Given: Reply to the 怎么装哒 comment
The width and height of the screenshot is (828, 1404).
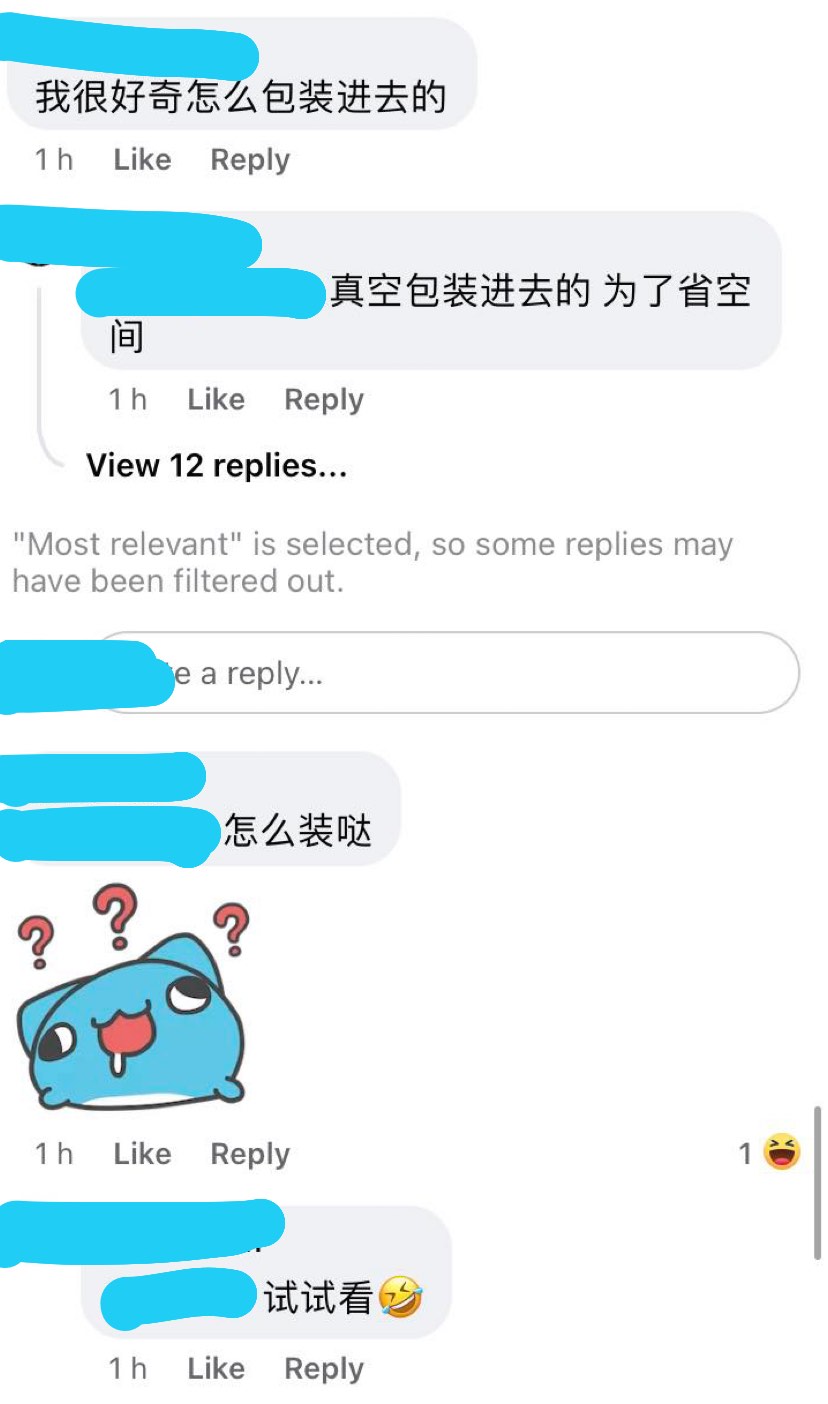Looking at the screenshot, I should coord(250,1154).
